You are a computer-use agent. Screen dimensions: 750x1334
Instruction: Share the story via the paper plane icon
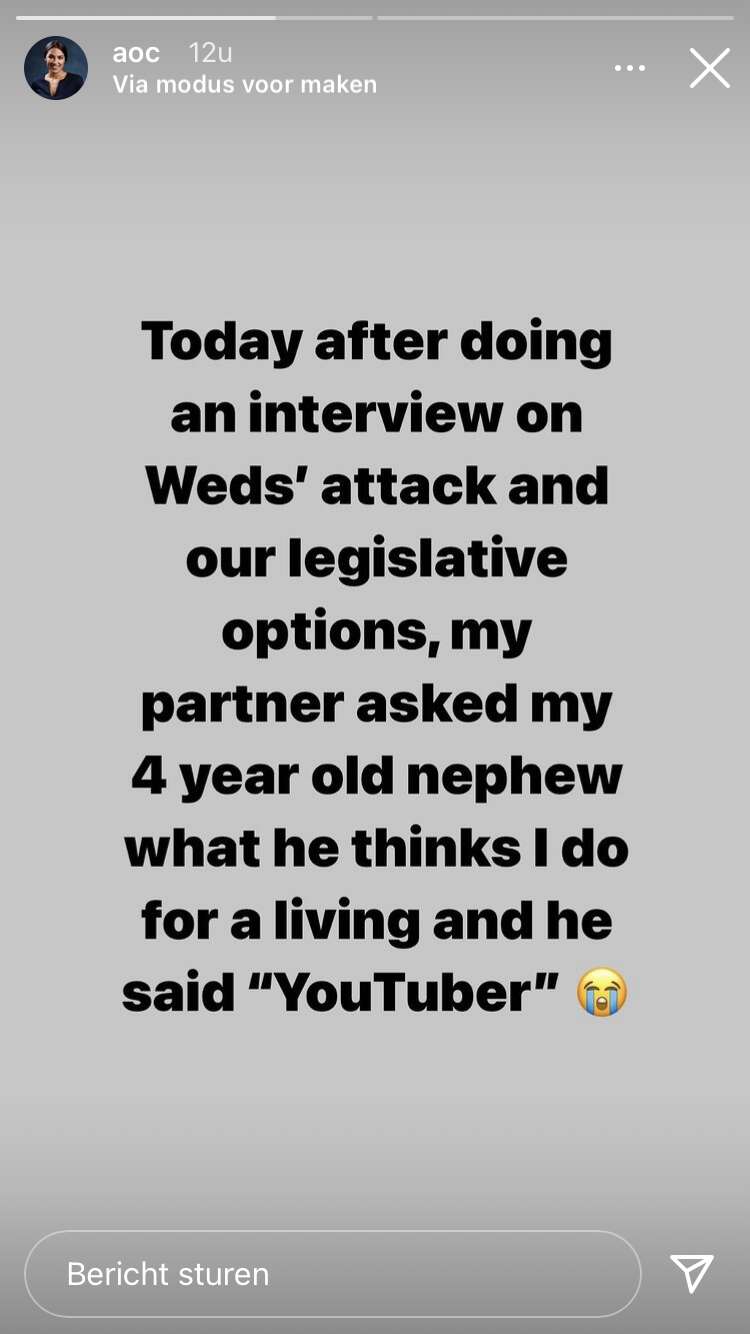pyautogui.click(x=692, y=1274)
